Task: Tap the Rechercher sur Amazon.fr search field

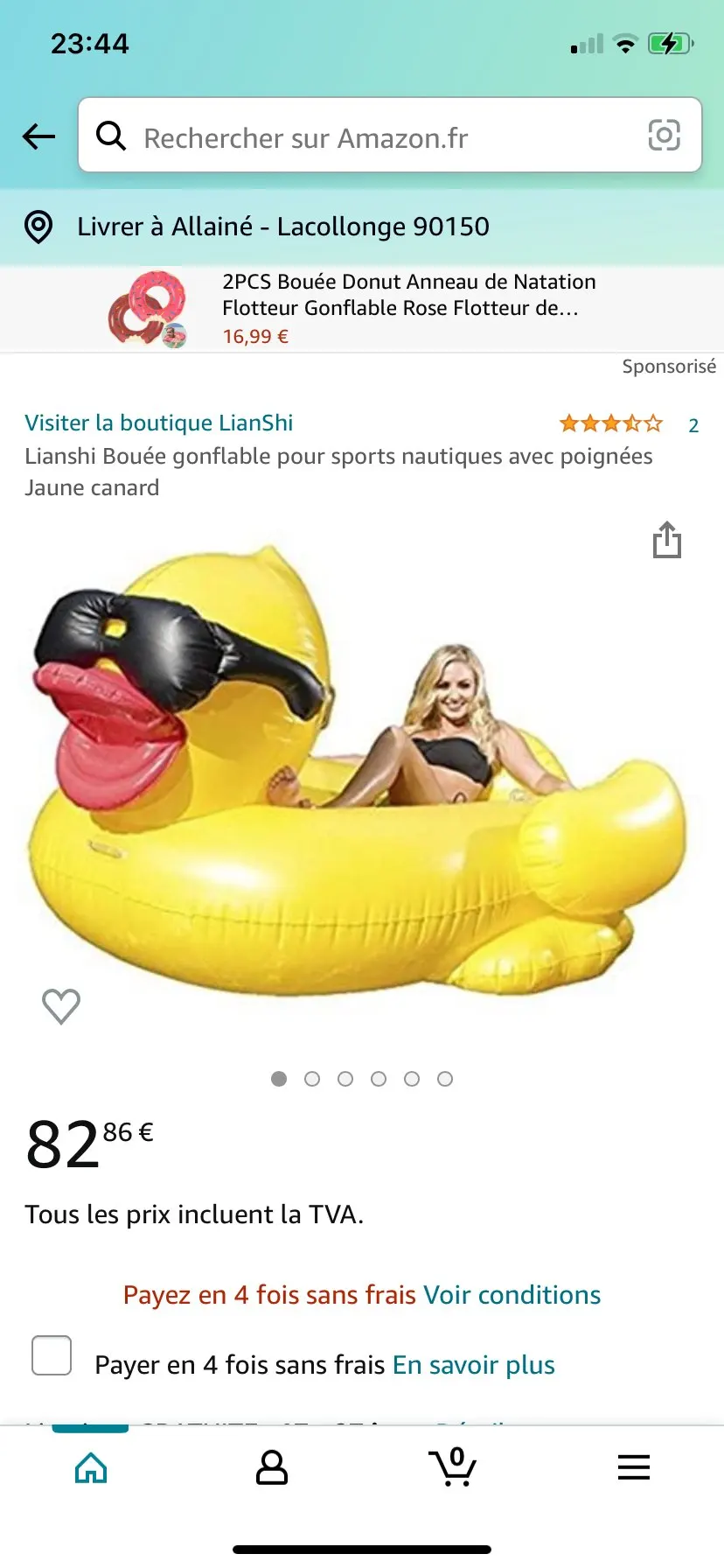Action: point(367,137)
